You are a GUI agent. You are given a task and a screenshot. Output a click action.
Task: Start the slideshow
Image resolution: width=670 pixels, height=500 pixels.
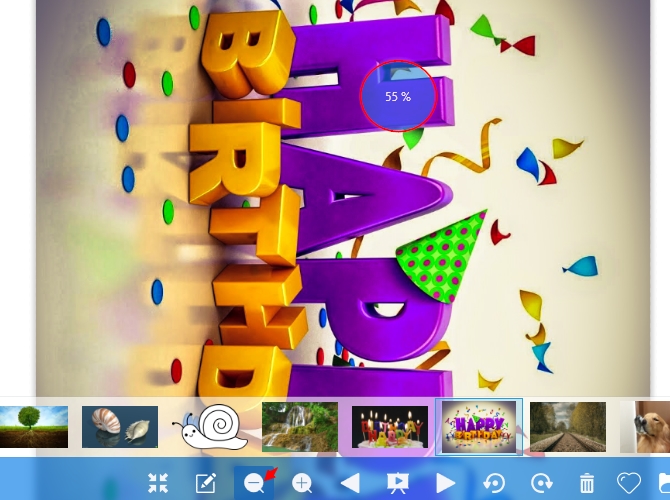coord(398,484)
